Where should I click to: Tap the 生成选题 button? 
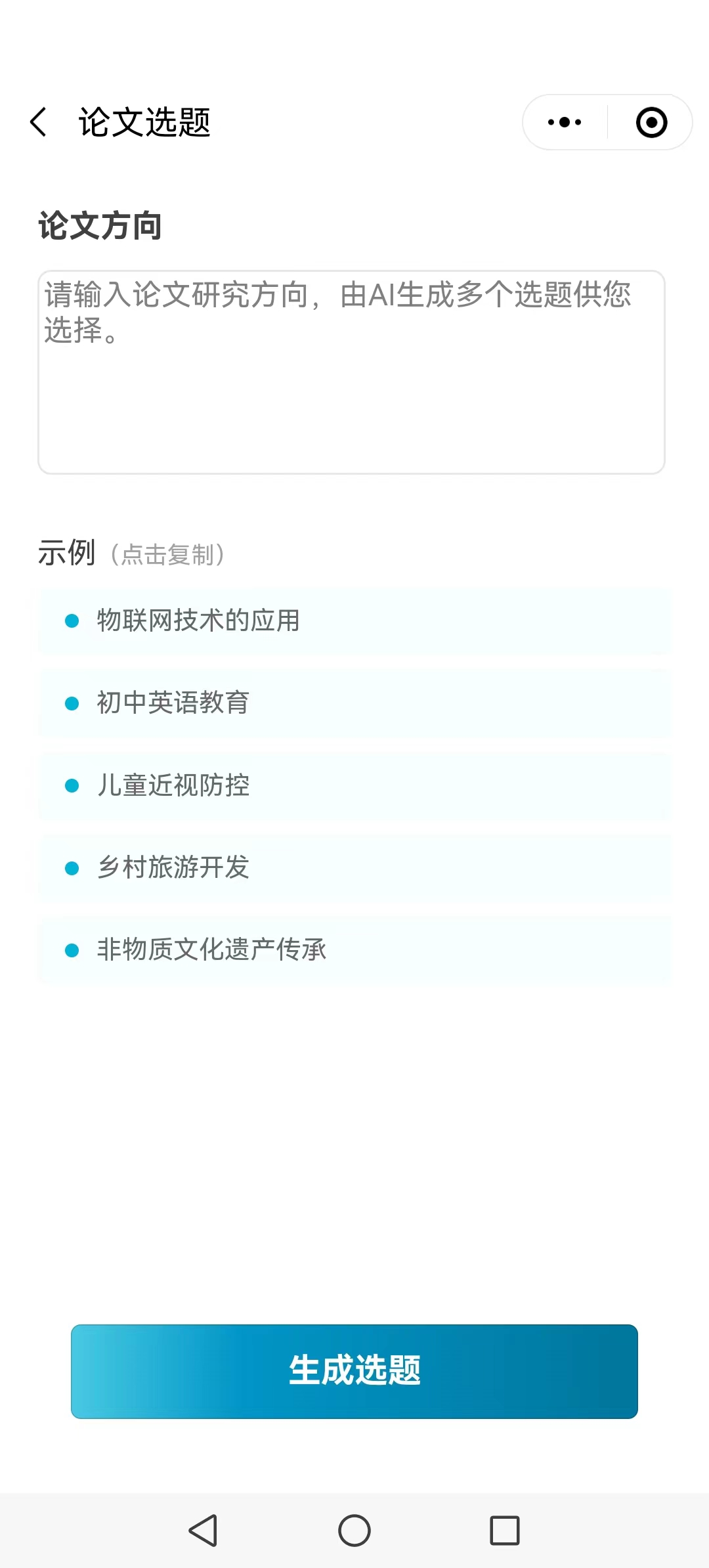[354, 1371]
